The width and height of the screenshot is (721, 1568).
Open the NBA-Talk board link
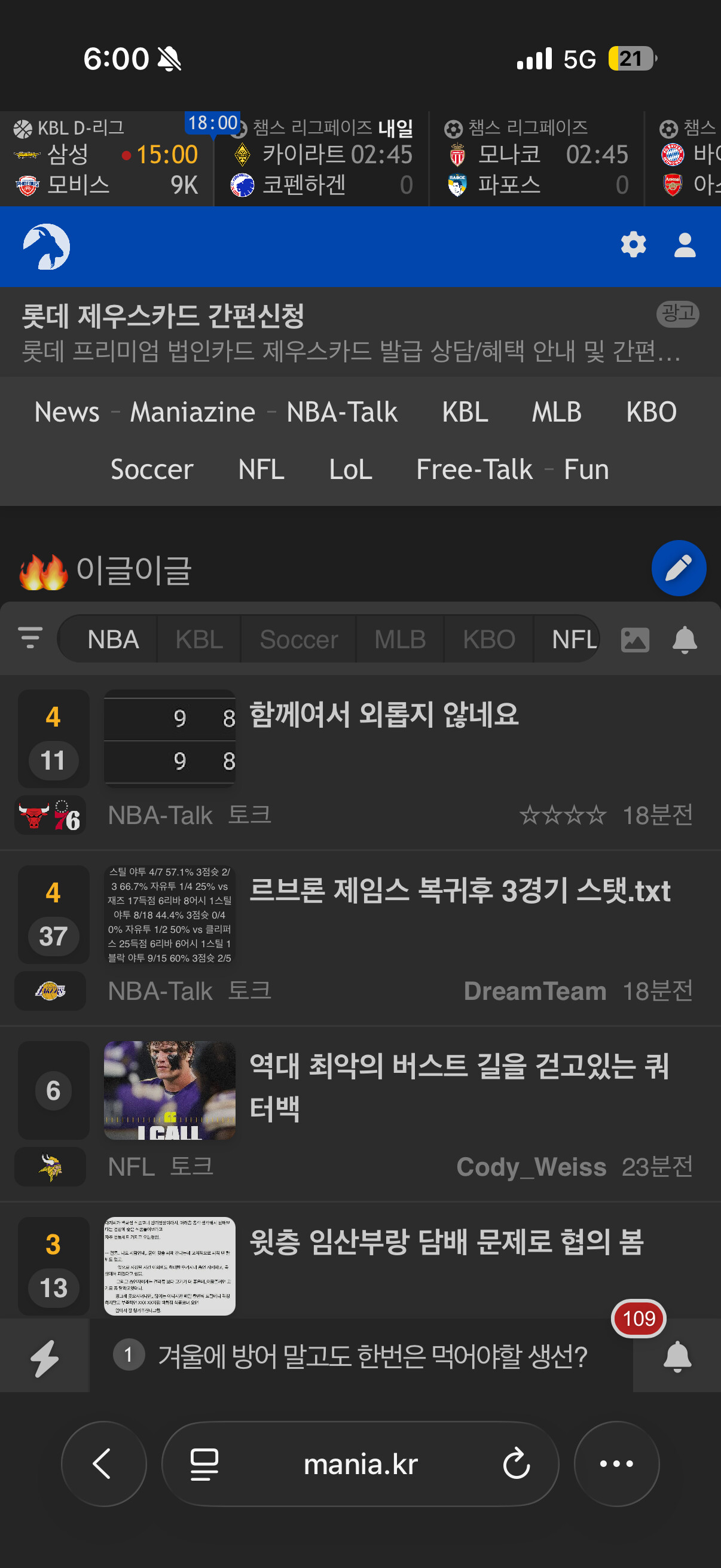[x=341, y=412]
